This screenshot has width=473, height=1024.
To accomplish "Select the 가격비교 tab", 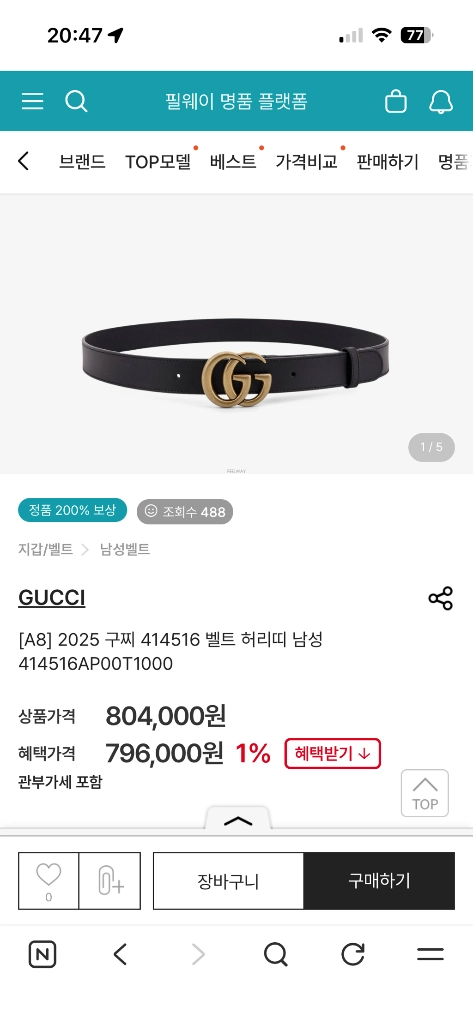I will [306, 161].
